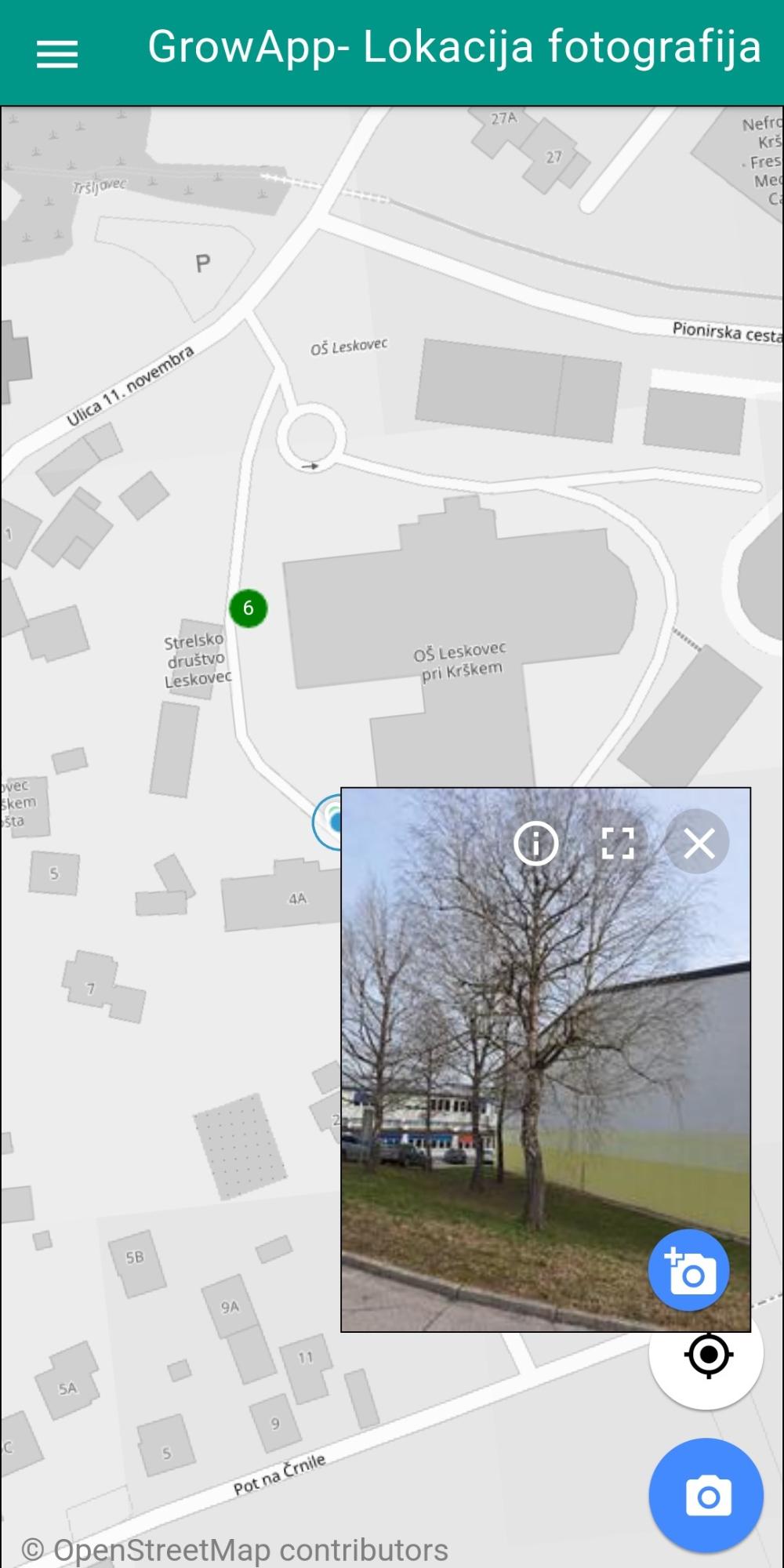Close the photo preview popup
Viewport: 784px width, 1568px height.
tap(699, 844)
